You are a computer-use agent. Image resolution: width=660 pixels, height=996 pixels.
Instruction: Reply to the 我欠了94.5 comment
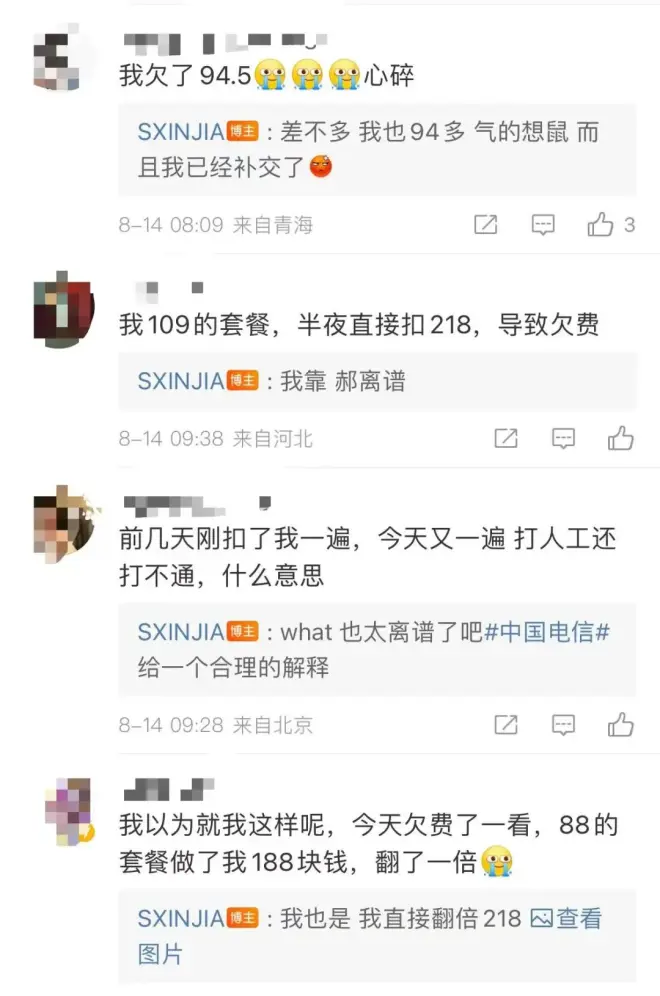click(543, 225)
